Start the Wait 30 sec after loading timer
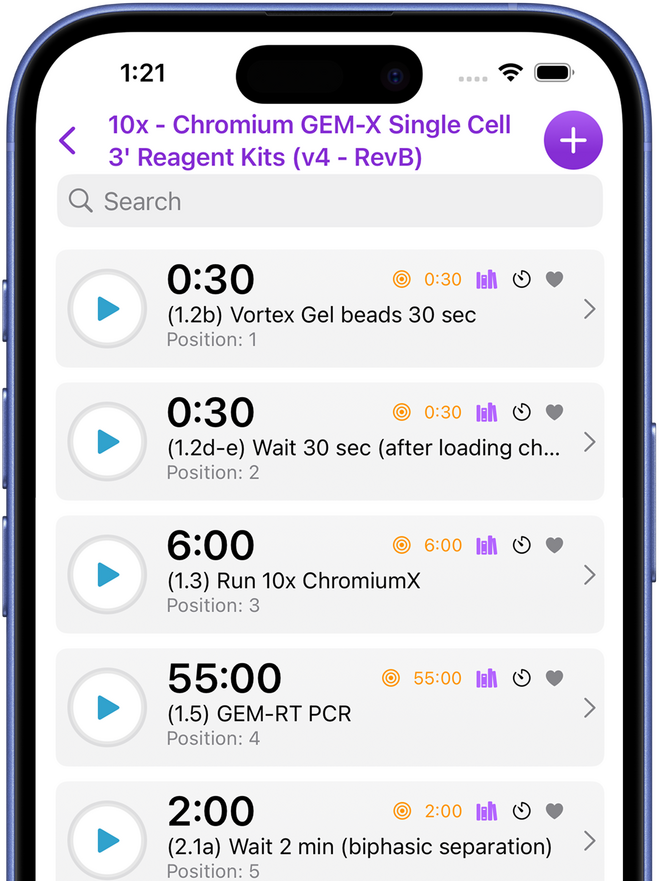 (107, 442)
